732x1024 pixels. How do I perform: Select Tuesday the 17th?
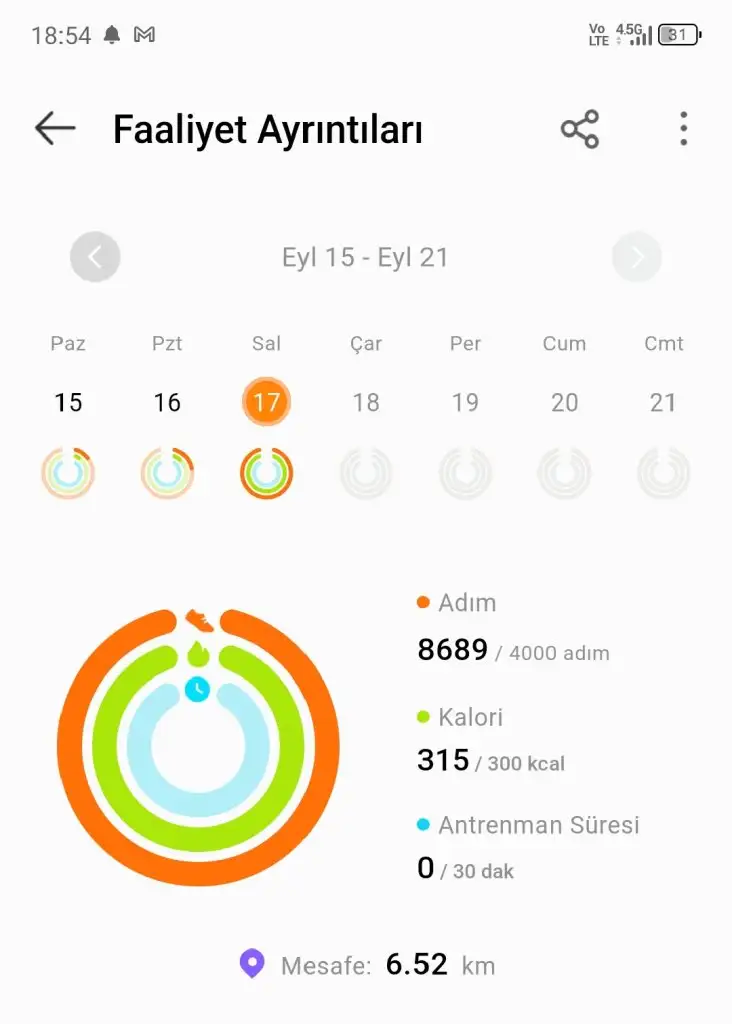266,403
